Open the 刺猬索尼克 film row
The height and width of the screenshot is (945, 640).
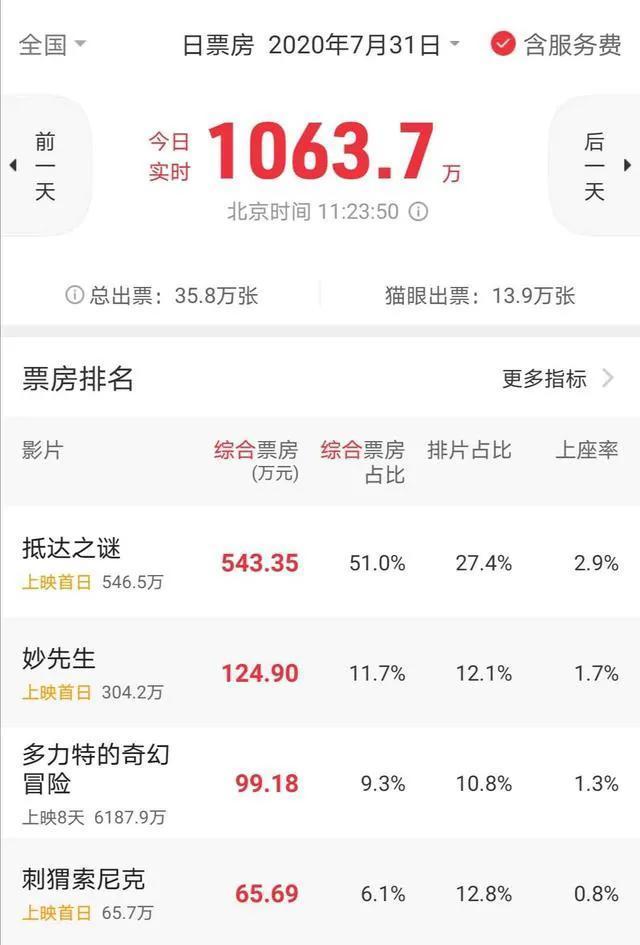(84, 879)
